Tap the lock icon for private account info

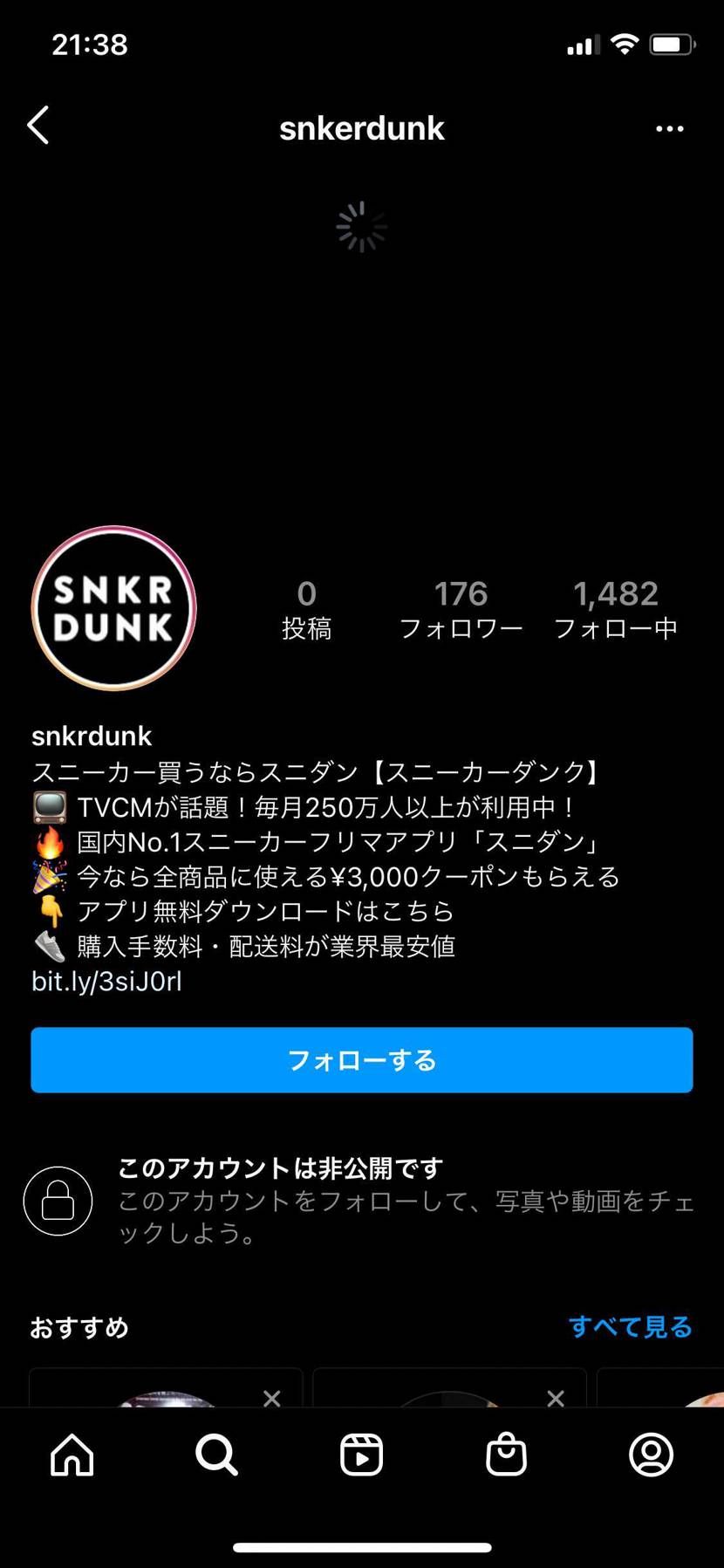pos(58,1201)
